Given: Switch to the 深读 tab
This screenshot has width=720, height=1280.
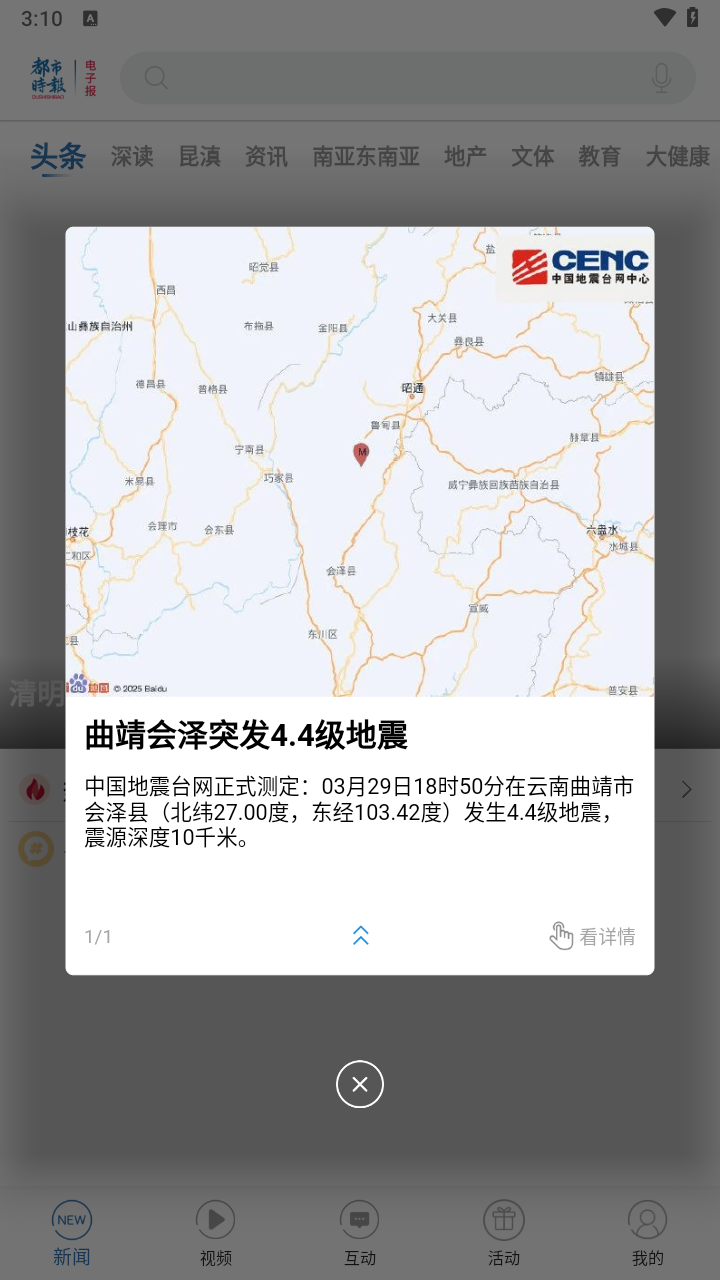Looking at the screenshot, I should [132, 157].
